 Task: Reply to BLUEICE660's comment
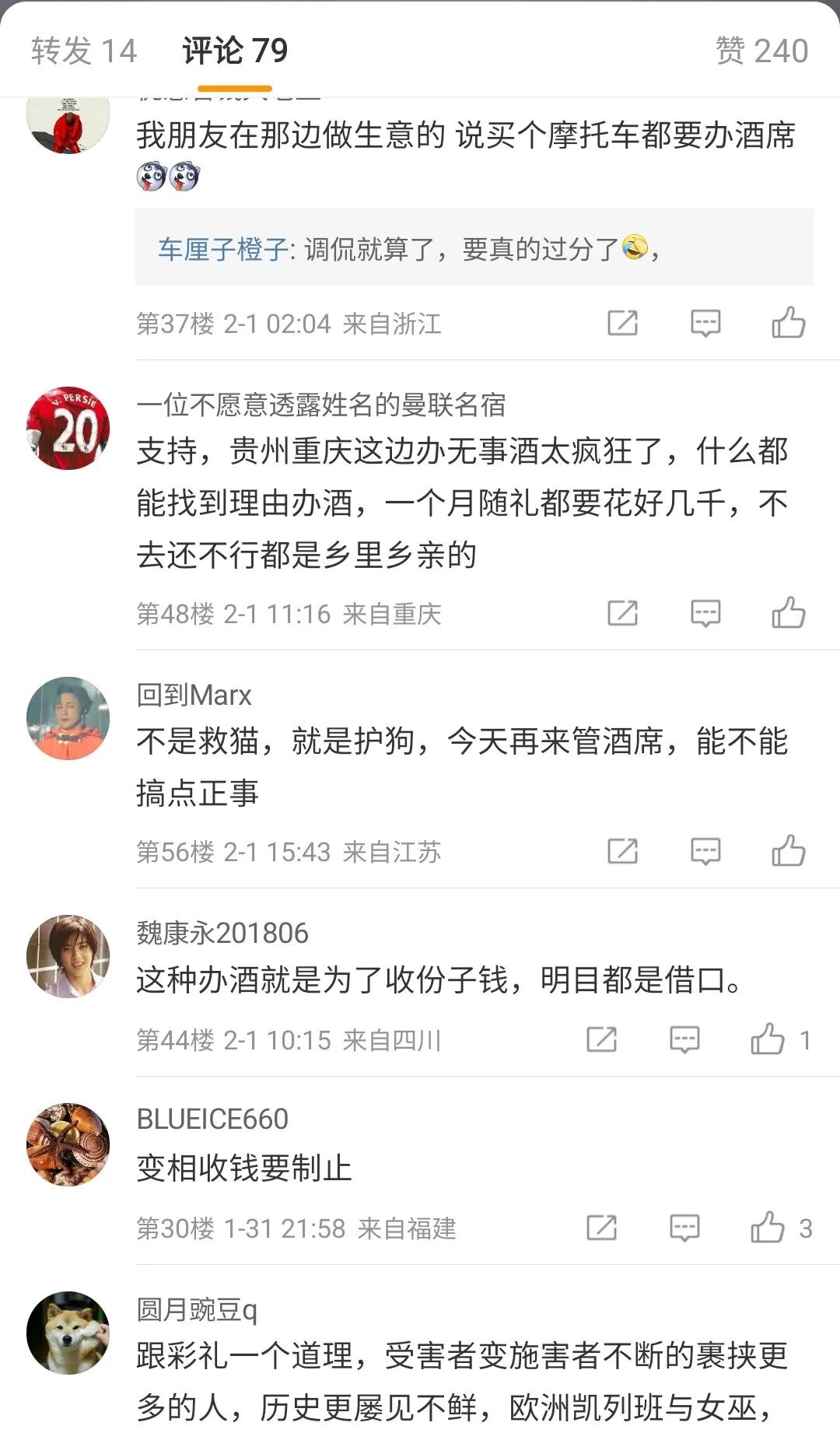[x=684, y=1228]
